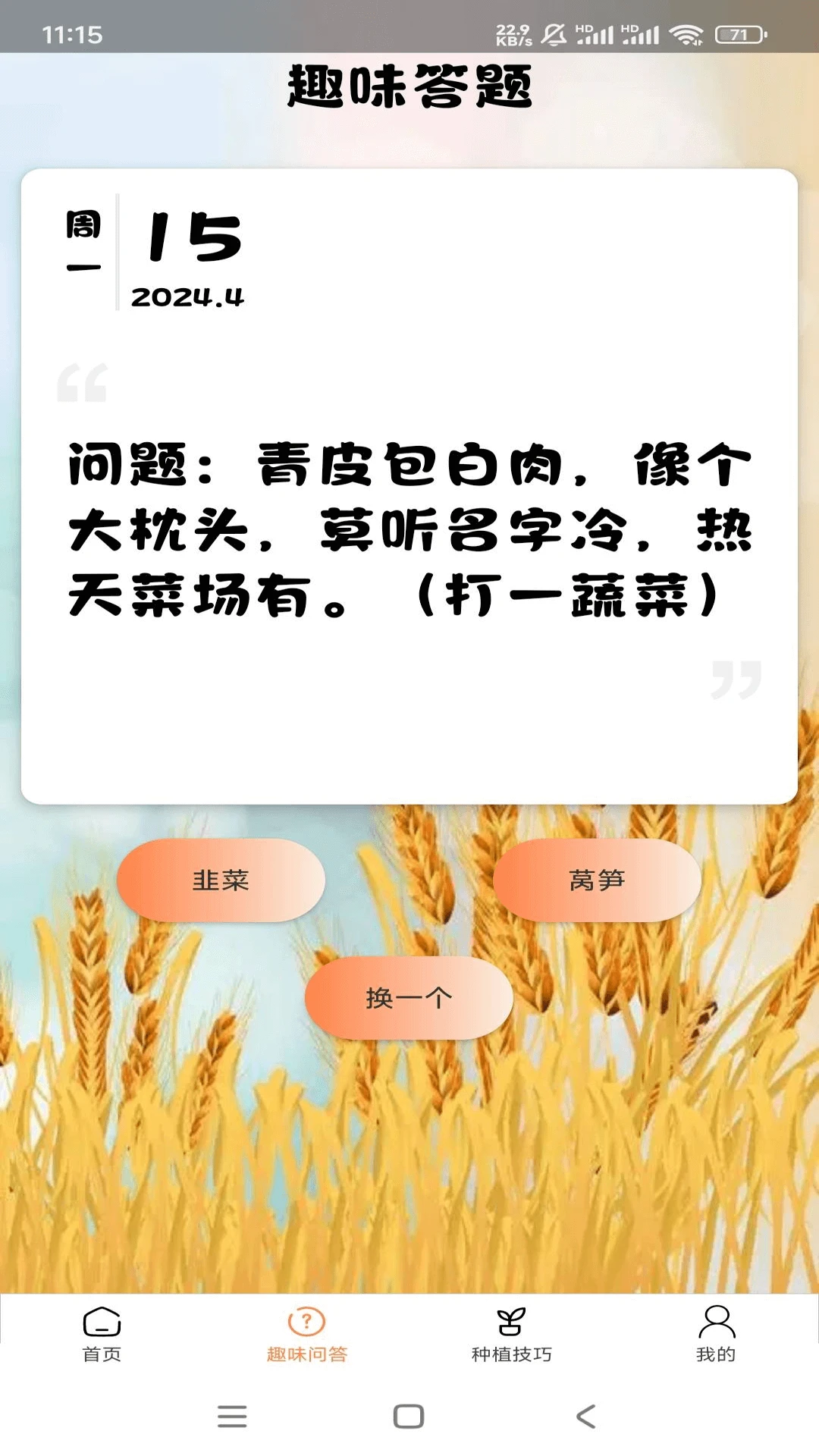This screenshot has height=1456, width=819.
Task: Tap the Wi-Fi icon in status bar
Action: 689,33
